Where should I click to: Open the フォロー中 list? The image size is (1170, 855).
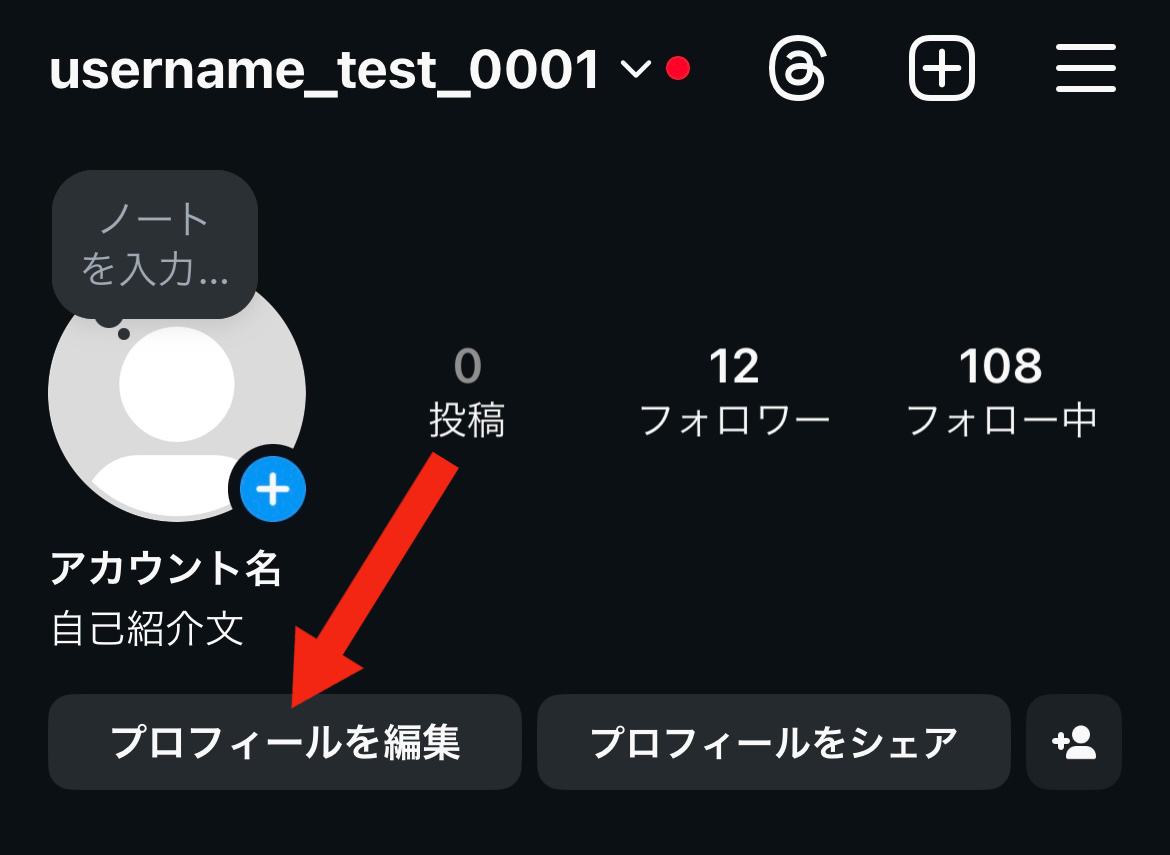pyautogui.click(x=1001, y=393)
